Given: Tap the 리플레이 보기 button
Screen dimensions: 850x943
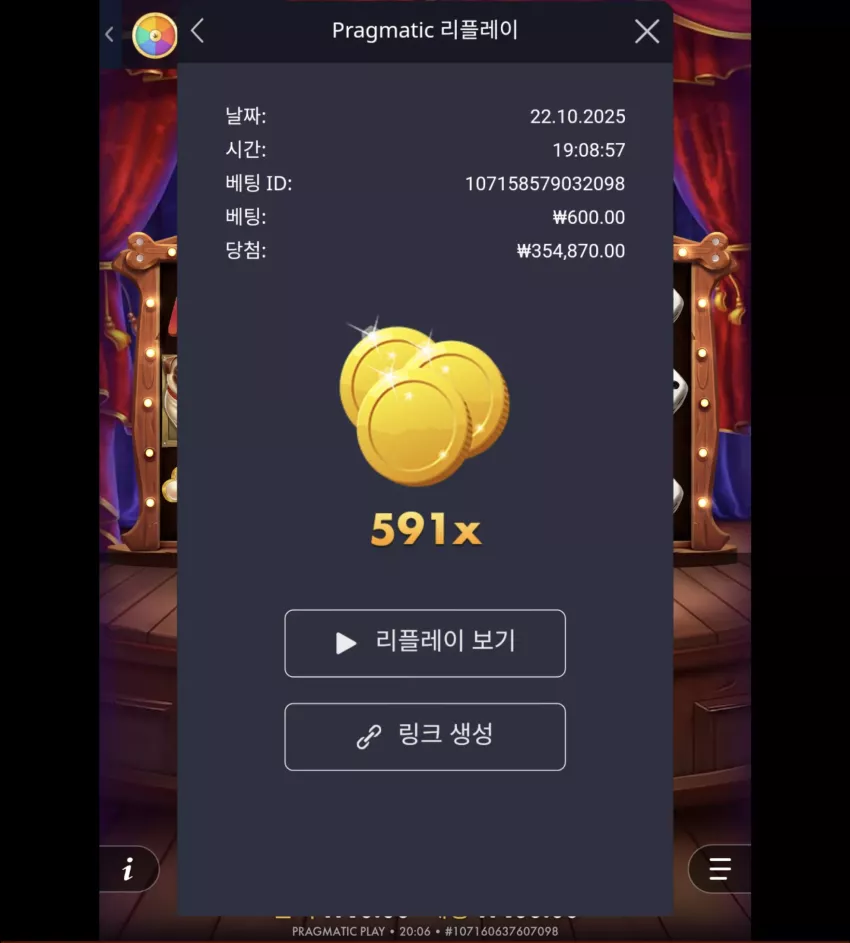Looking at the screenshot, I should pyautogui.click(x=425, y=643).
